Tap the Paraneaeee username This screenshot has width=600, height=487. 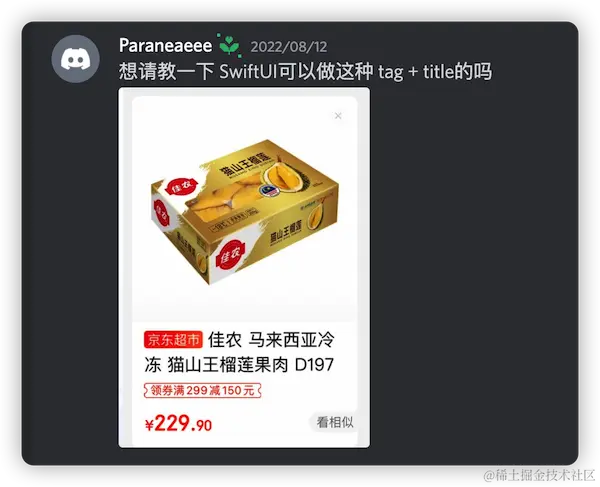pyautogui.click(x=165, y=45)
